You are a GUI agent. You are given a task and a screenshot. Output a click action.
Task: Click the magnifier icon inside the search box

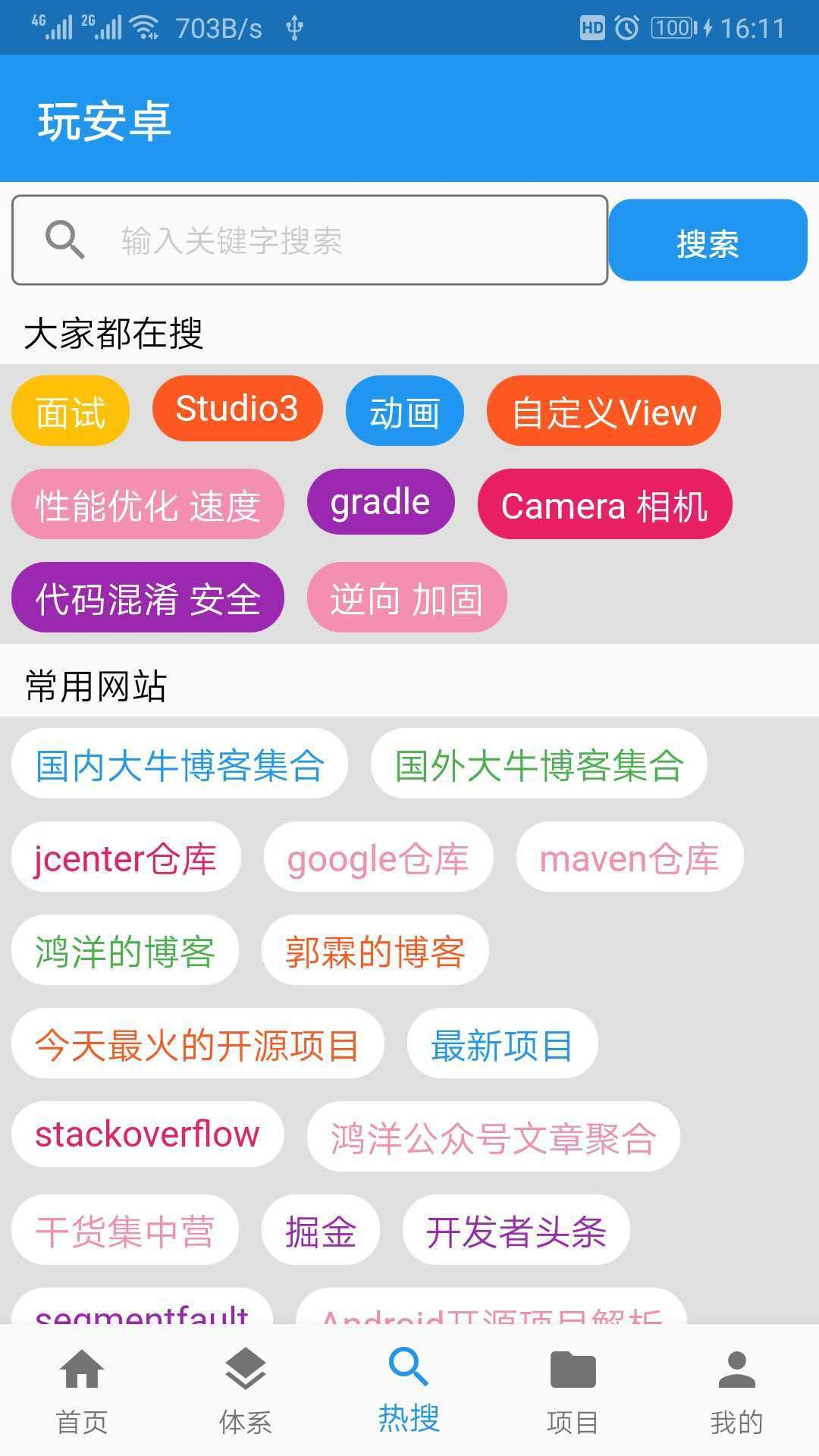coord(65,240)
